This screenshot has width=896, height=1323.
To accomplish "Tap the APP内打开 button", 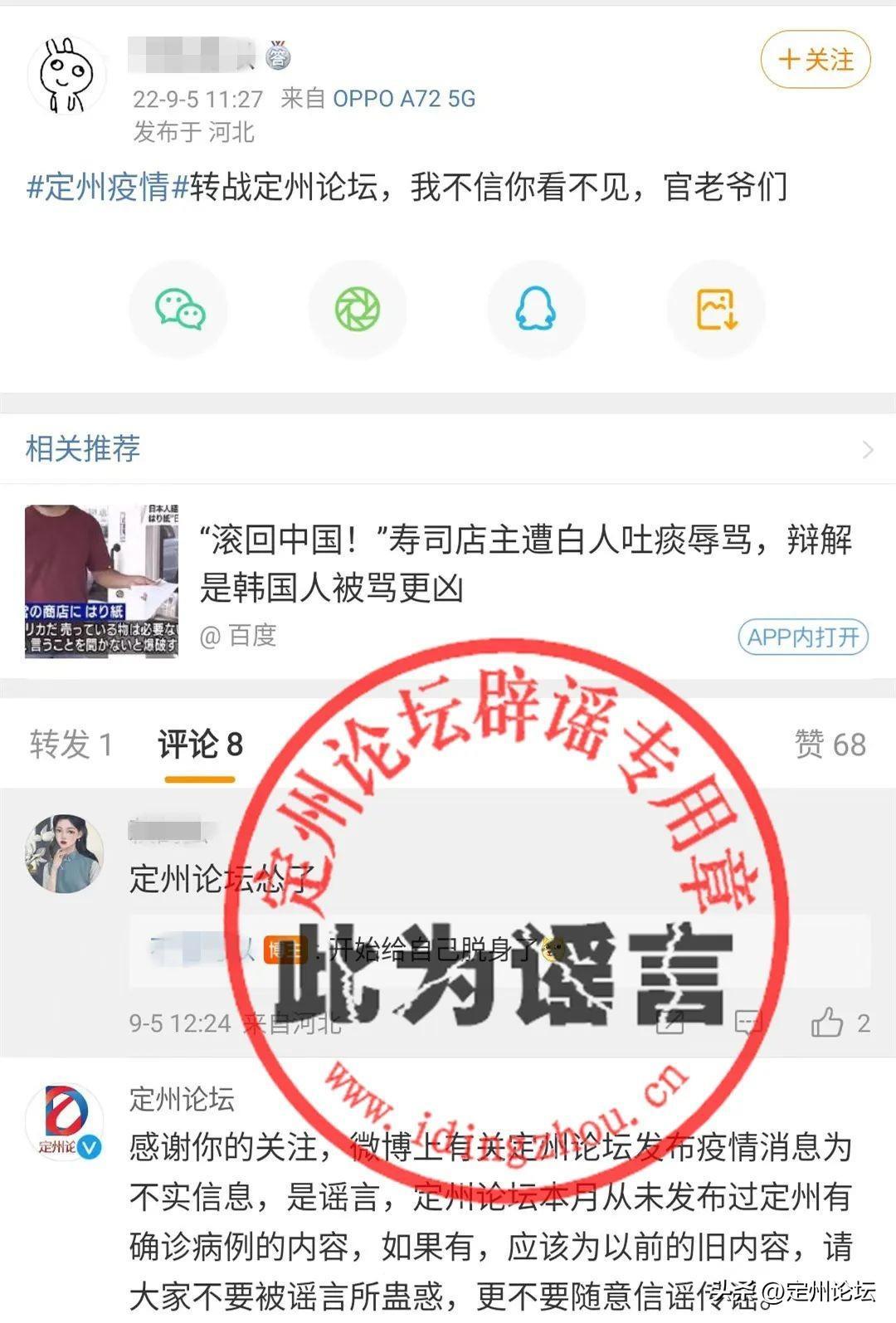I will (802, 637).
